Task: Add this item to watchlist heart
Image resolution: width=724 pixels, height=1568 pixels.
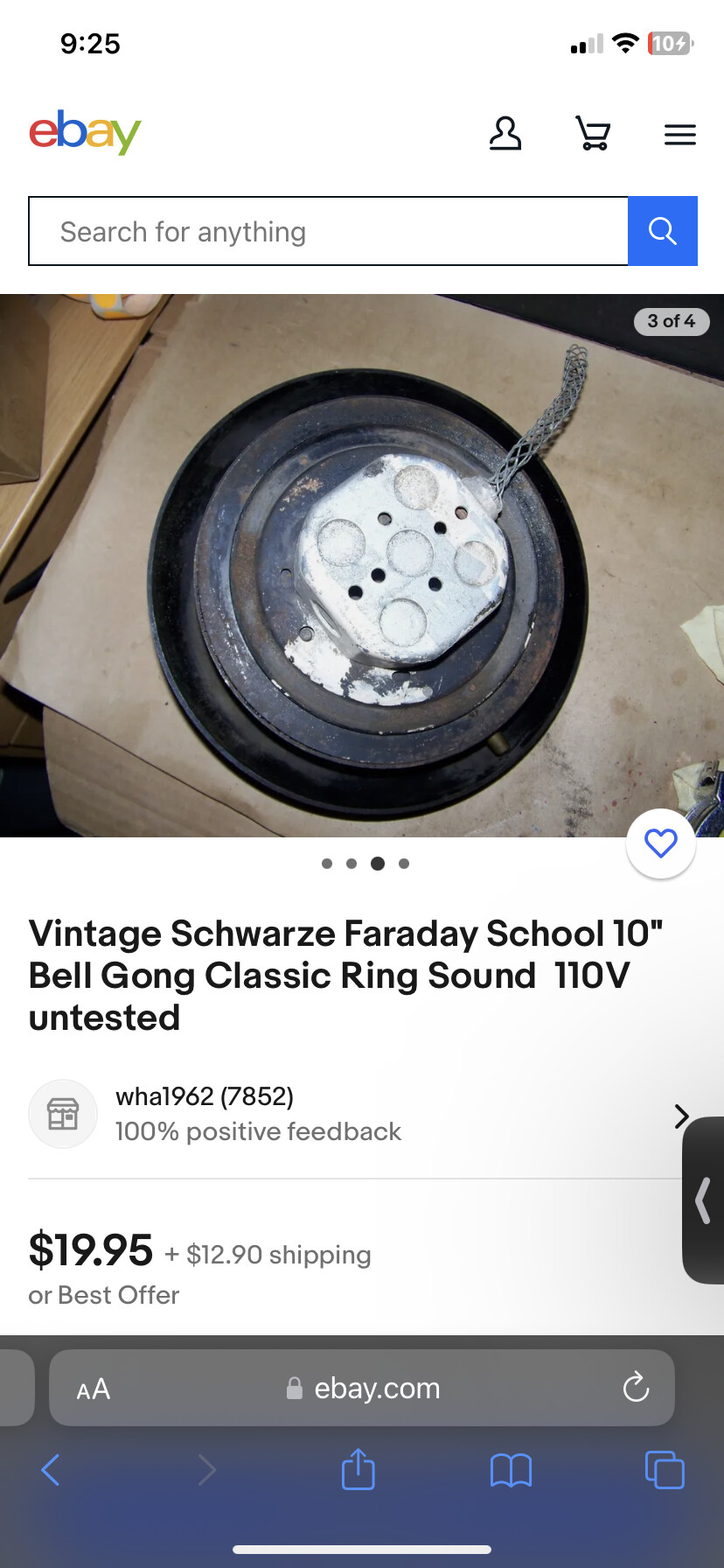Action: click(x=661, y=843)
